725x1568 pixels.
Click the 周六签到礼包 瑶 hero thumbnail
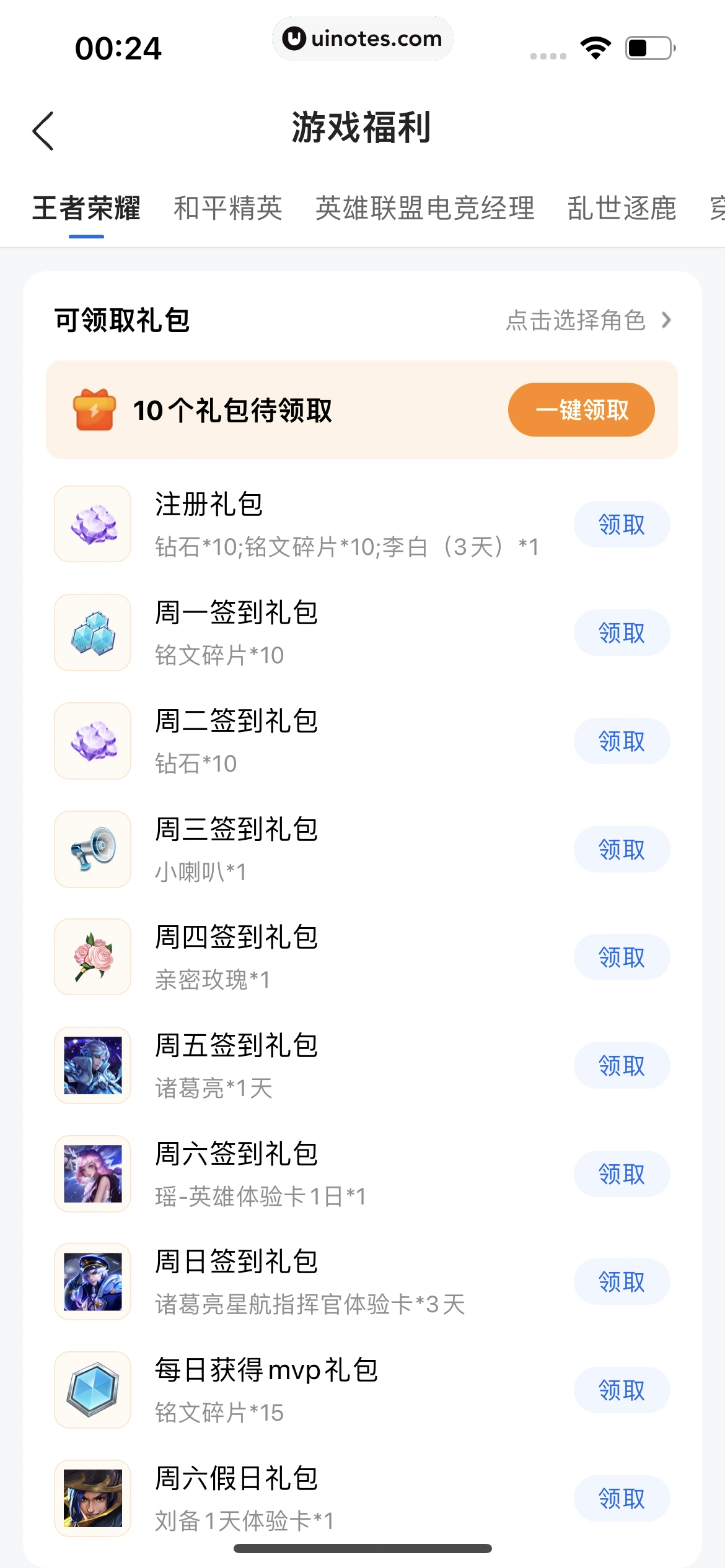point(92,1174)
